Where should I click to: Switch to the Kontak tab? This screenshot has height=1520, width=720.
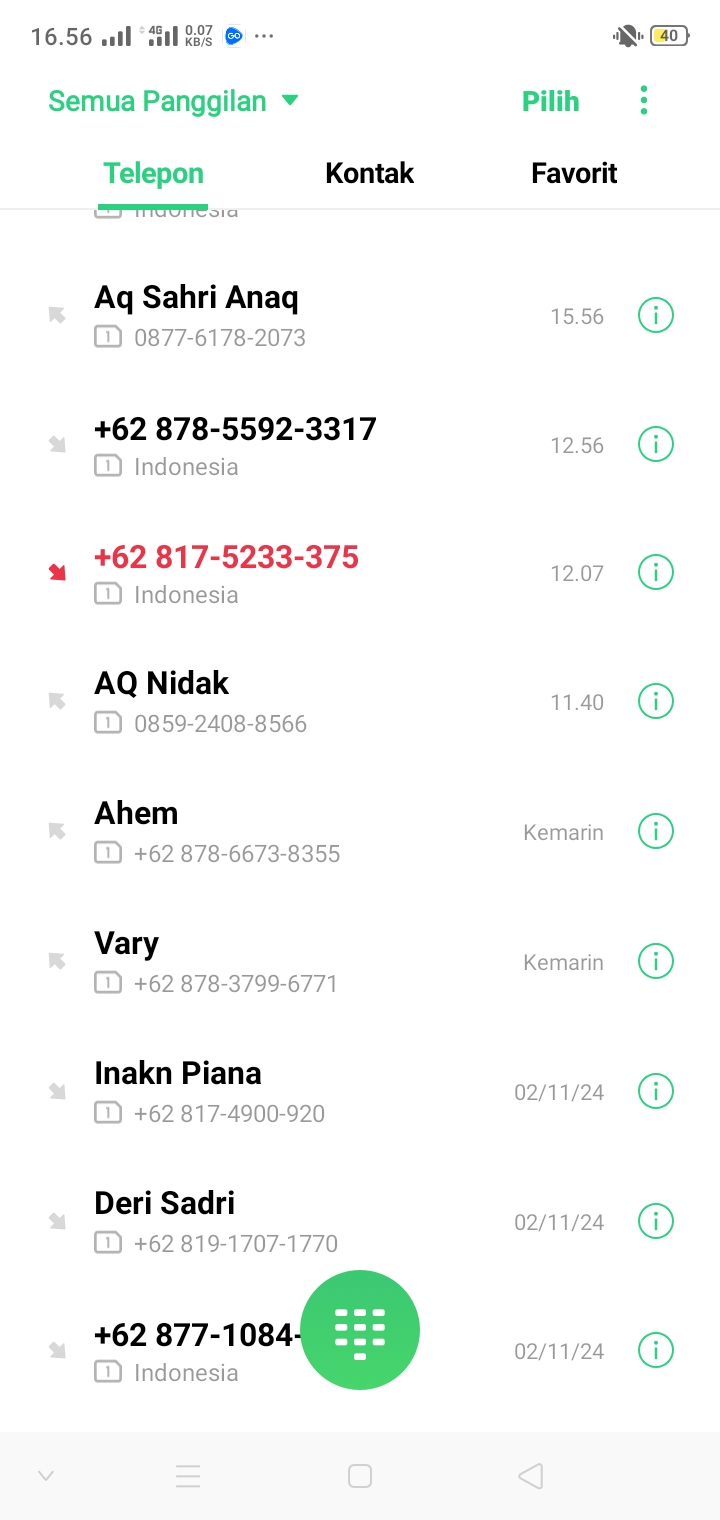click(369, 172)
